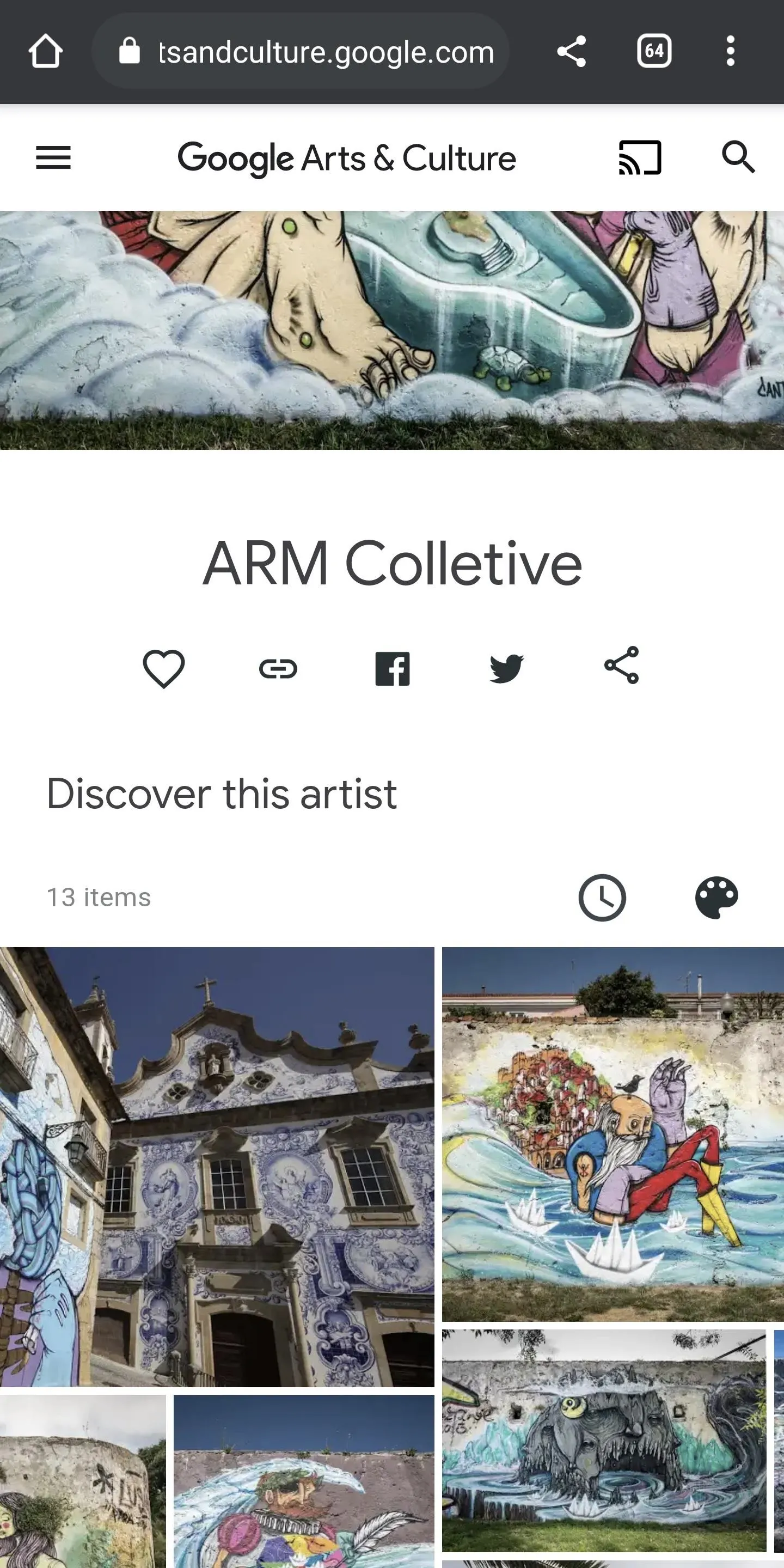The width and height of the screenshot is (784, 1568).
Task: Open share options below the artist name
Action: 621,666
